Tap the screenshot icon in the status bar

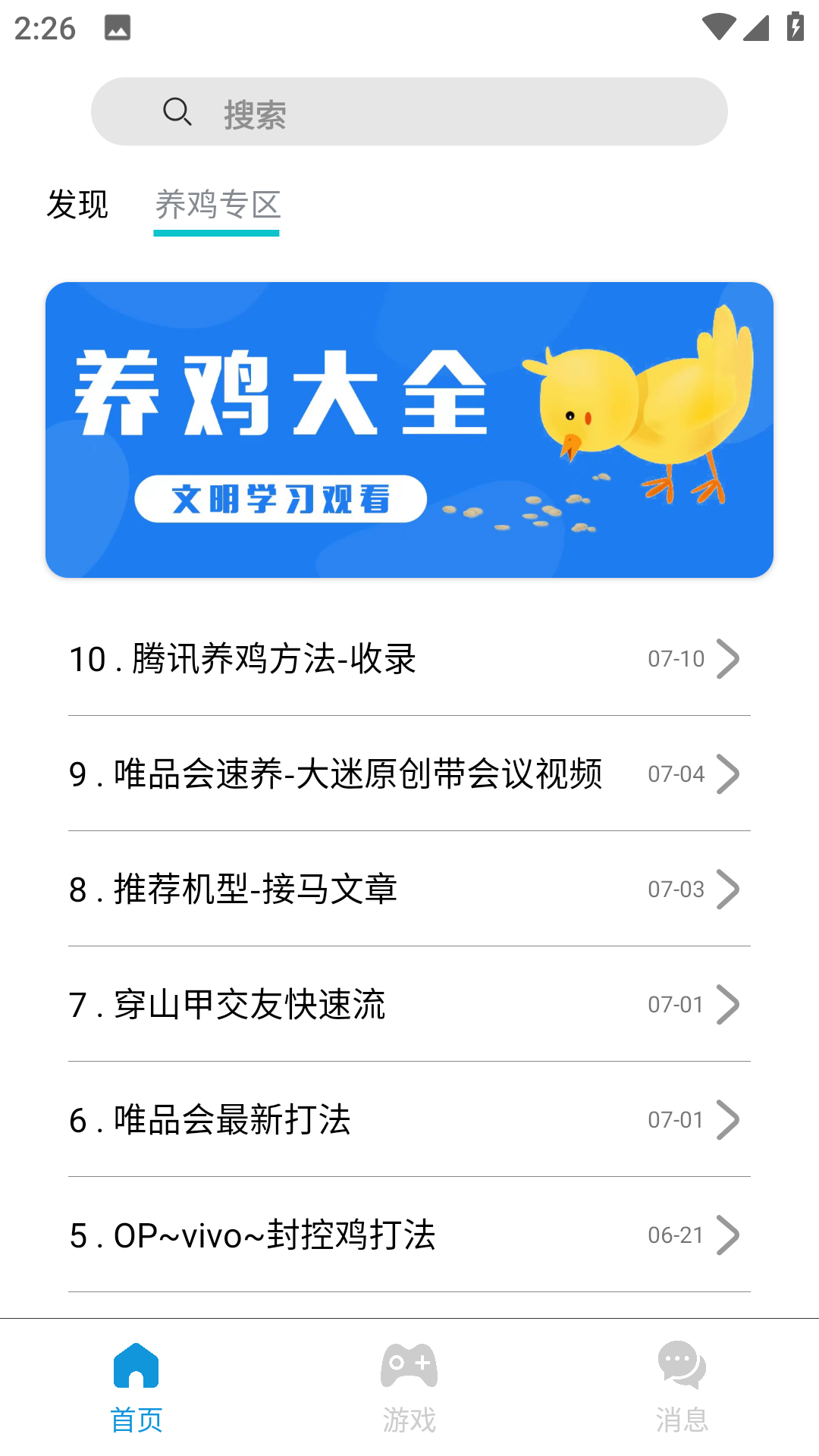click(x=118, y=28)
